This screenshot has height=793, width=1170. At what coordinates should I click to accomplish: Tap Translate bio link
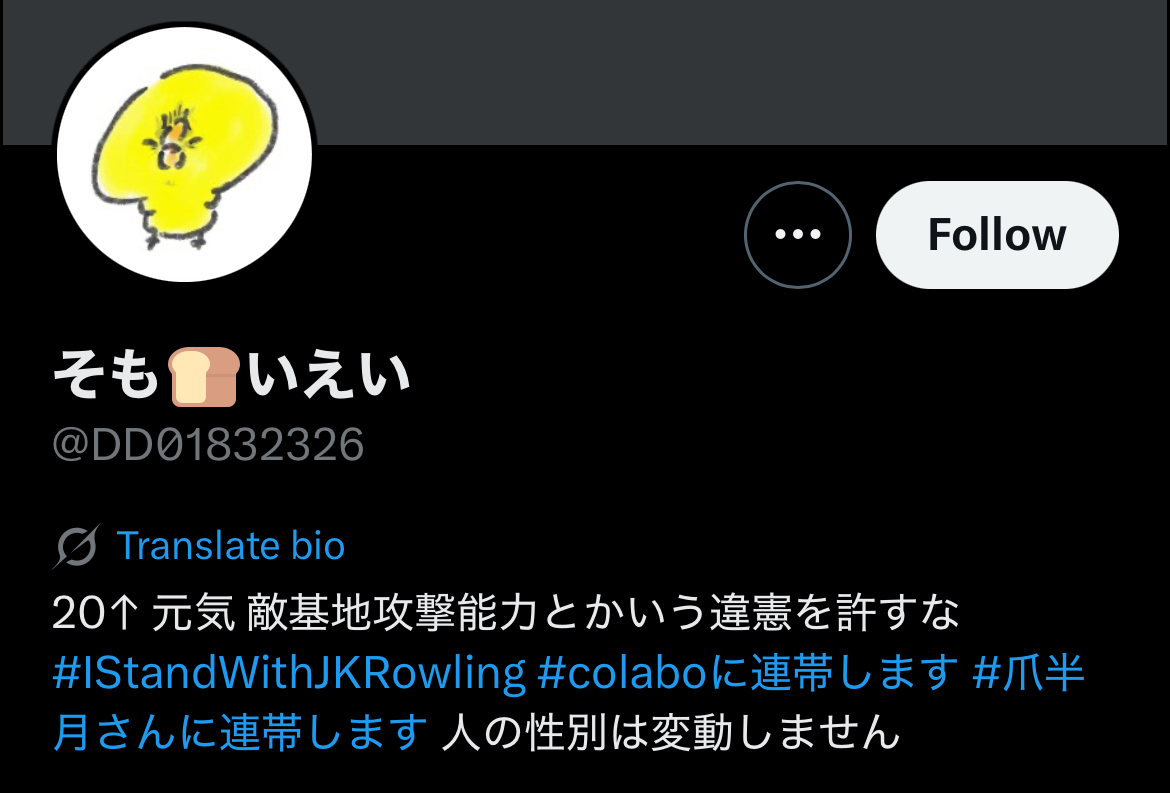230,546
